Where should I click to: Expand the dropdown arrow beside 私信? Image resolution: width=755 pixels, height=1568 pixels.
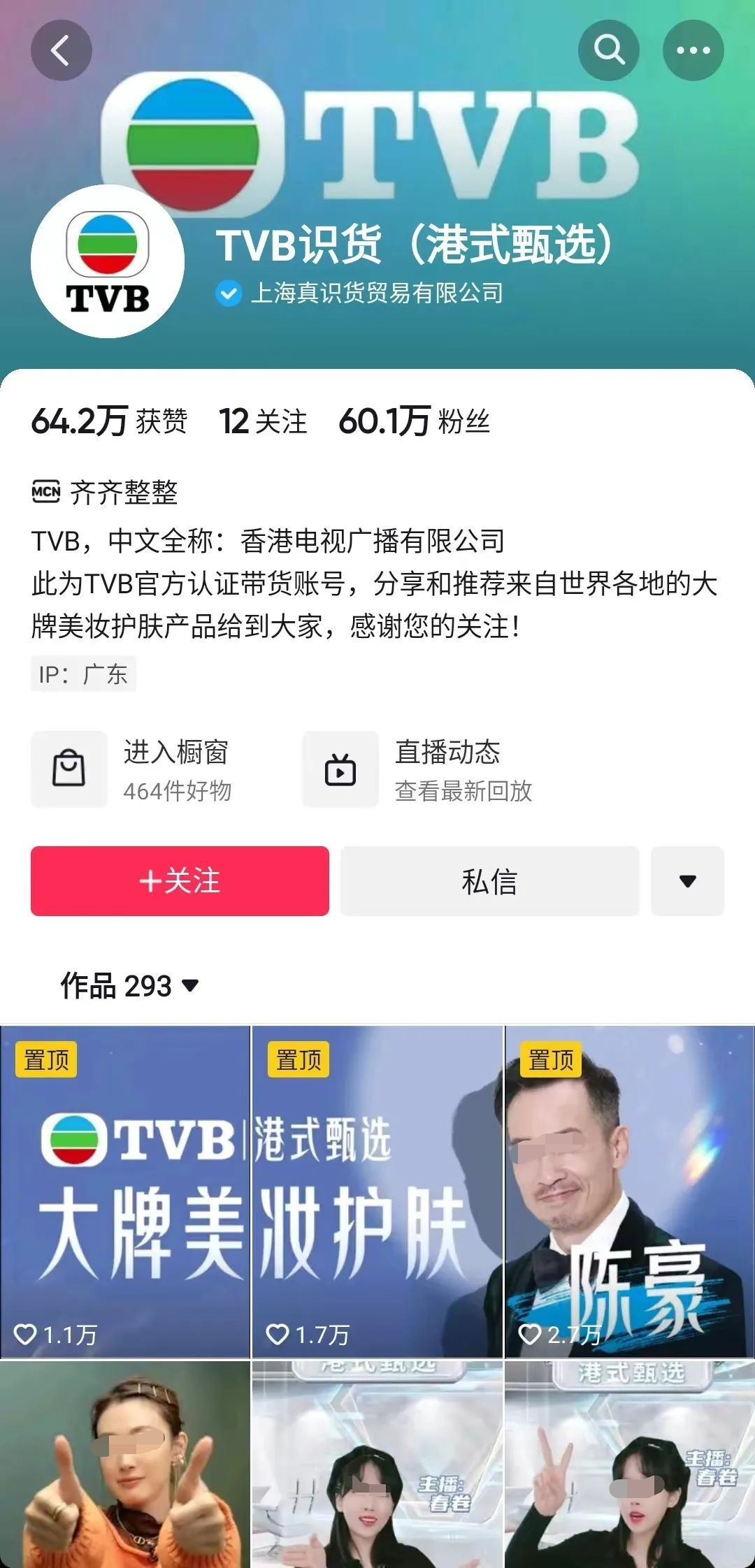point(687,881)
